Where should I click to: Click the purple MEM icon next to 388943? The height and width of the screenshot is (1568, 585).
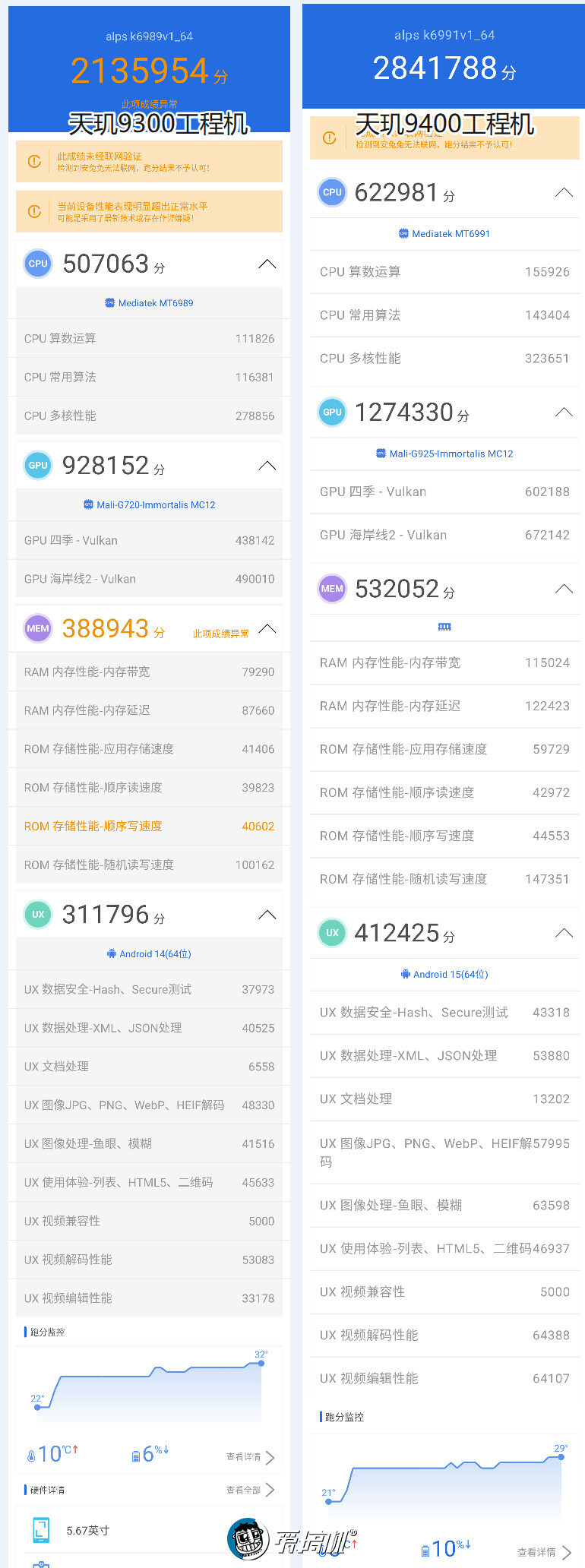click(38, 628)
